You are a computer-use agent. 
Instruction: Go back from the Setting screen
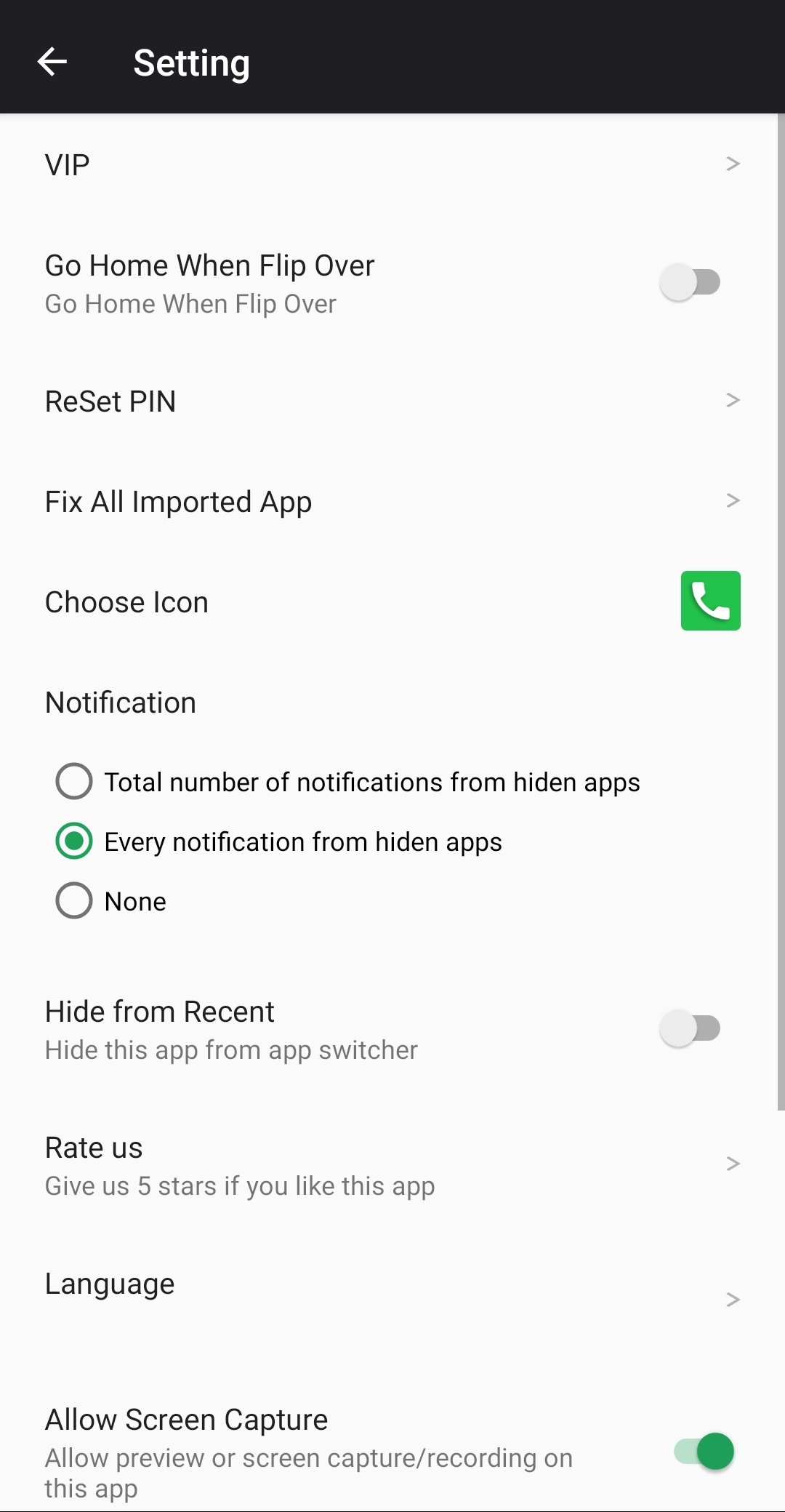pyautogui.click(x=52, y=62)
